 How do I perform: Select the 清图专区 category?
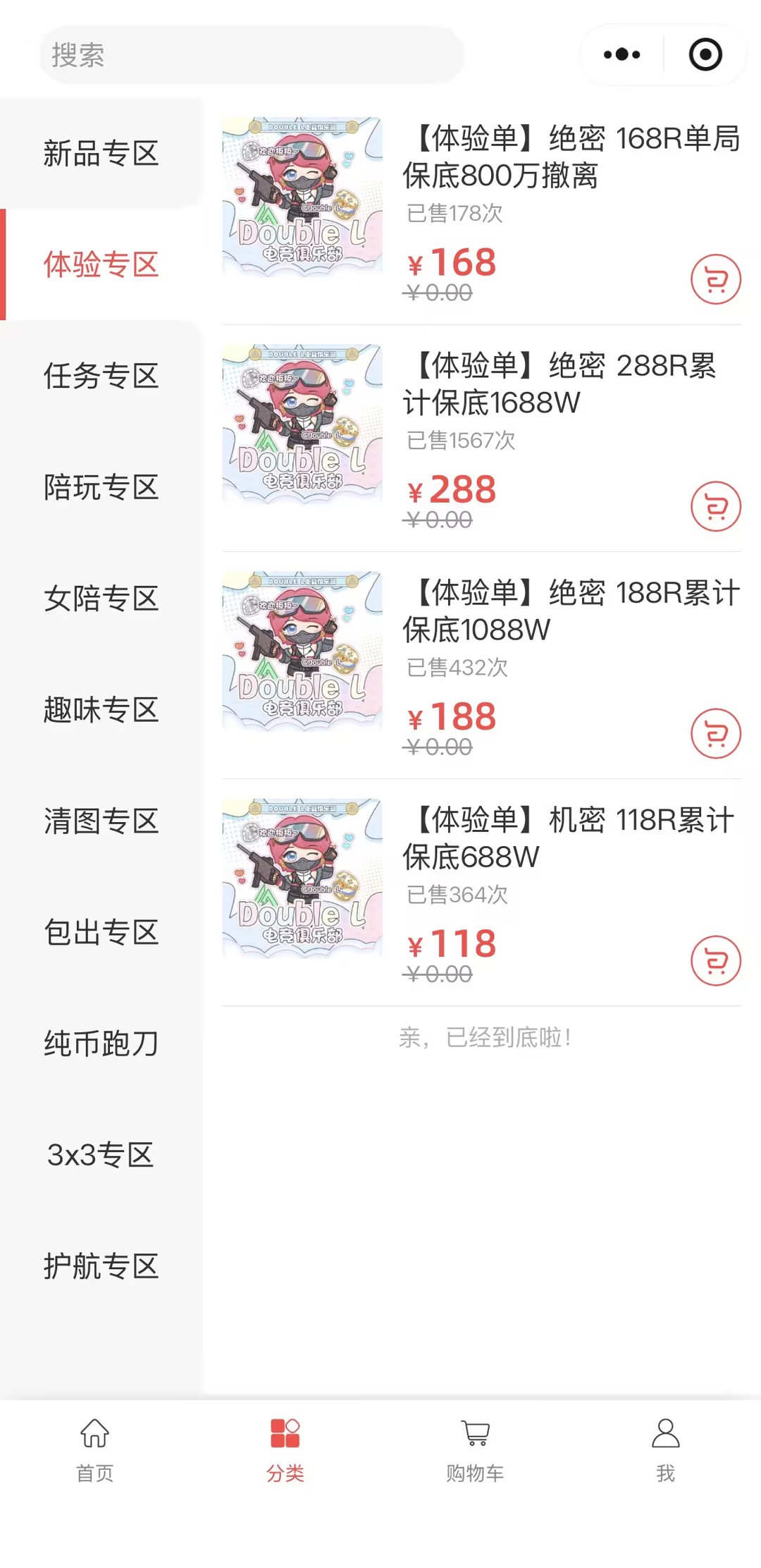[101, 821]
